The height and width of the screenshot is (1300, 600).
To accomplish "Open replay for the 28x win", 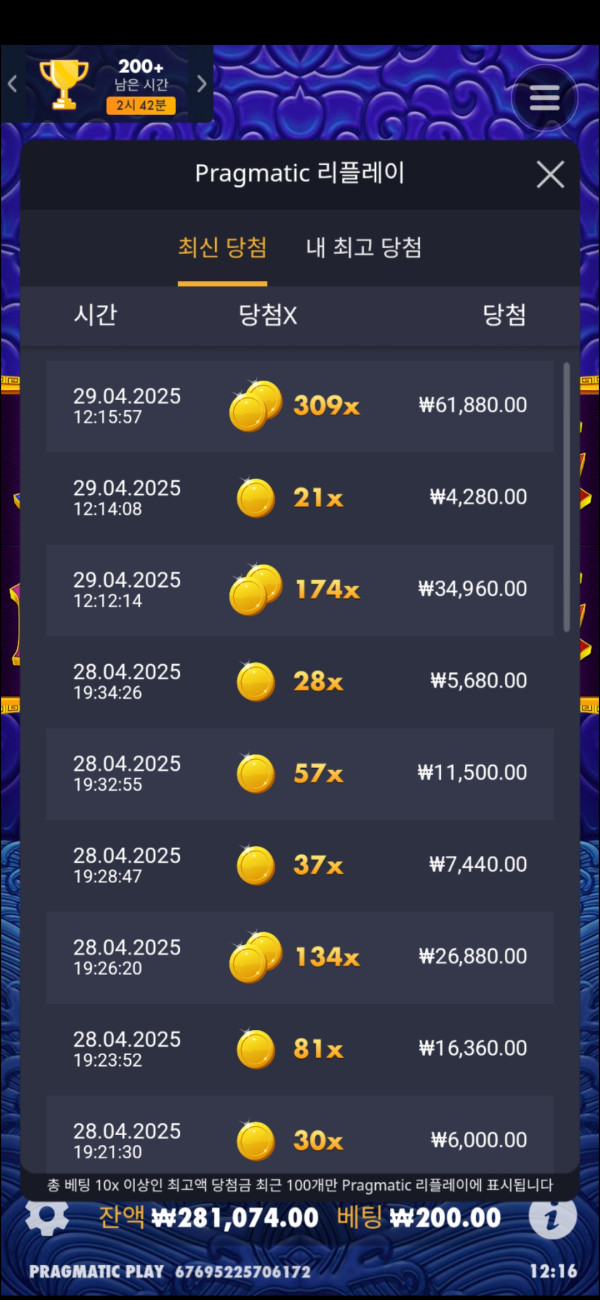I will pyautogui.click(x=299, y=681).
